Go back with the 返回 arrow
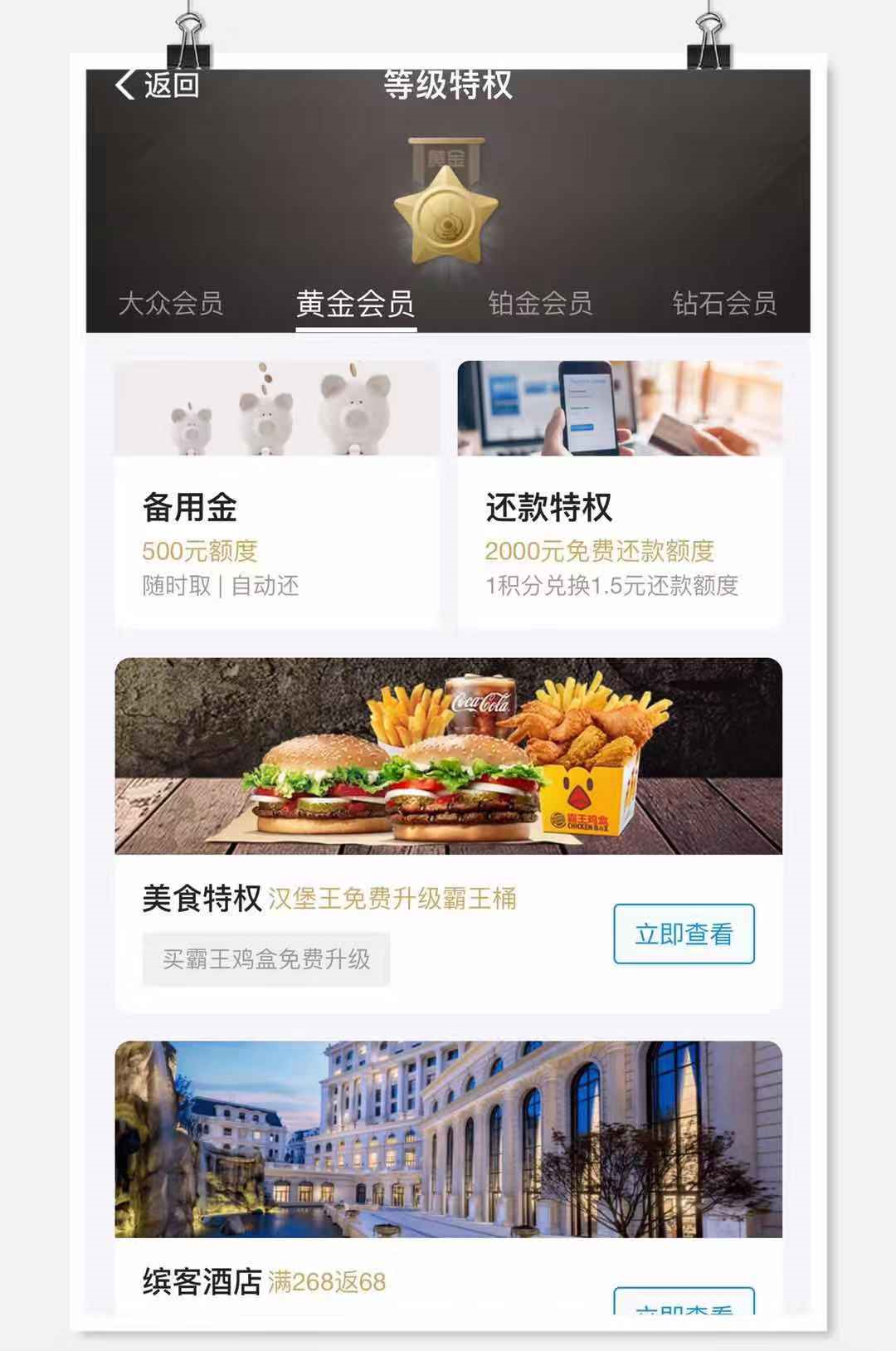Screen dimensions: 896x1351 click(156, 85)
